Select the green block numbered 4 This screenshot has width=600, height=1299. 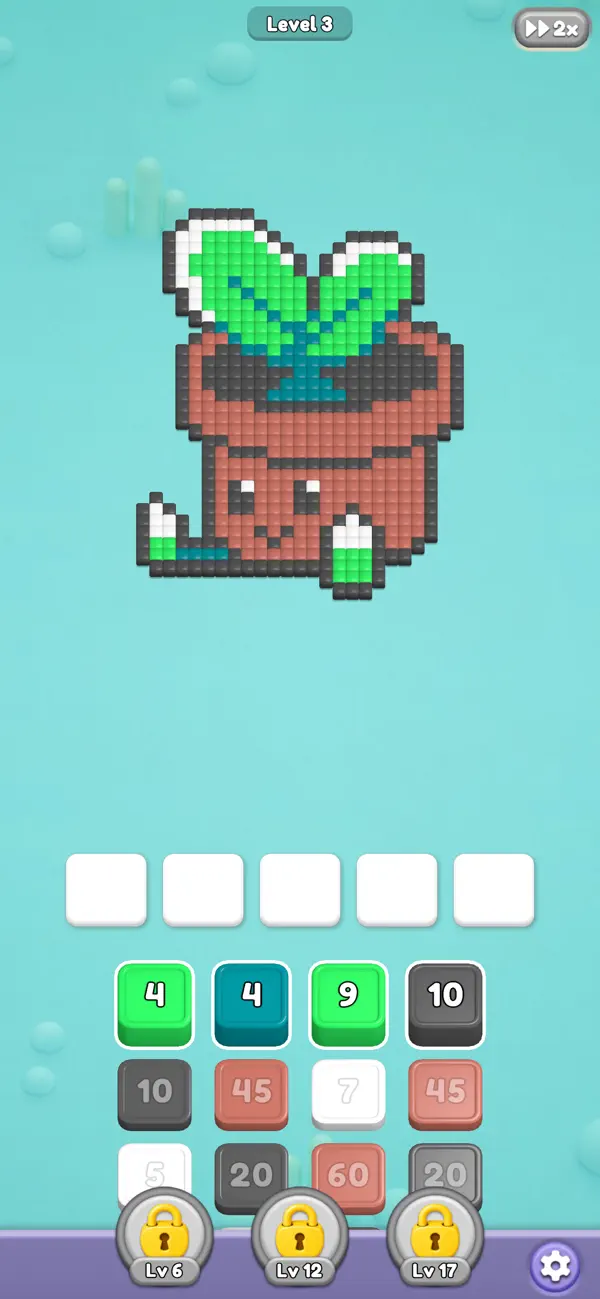click(x=155, y=1004)
